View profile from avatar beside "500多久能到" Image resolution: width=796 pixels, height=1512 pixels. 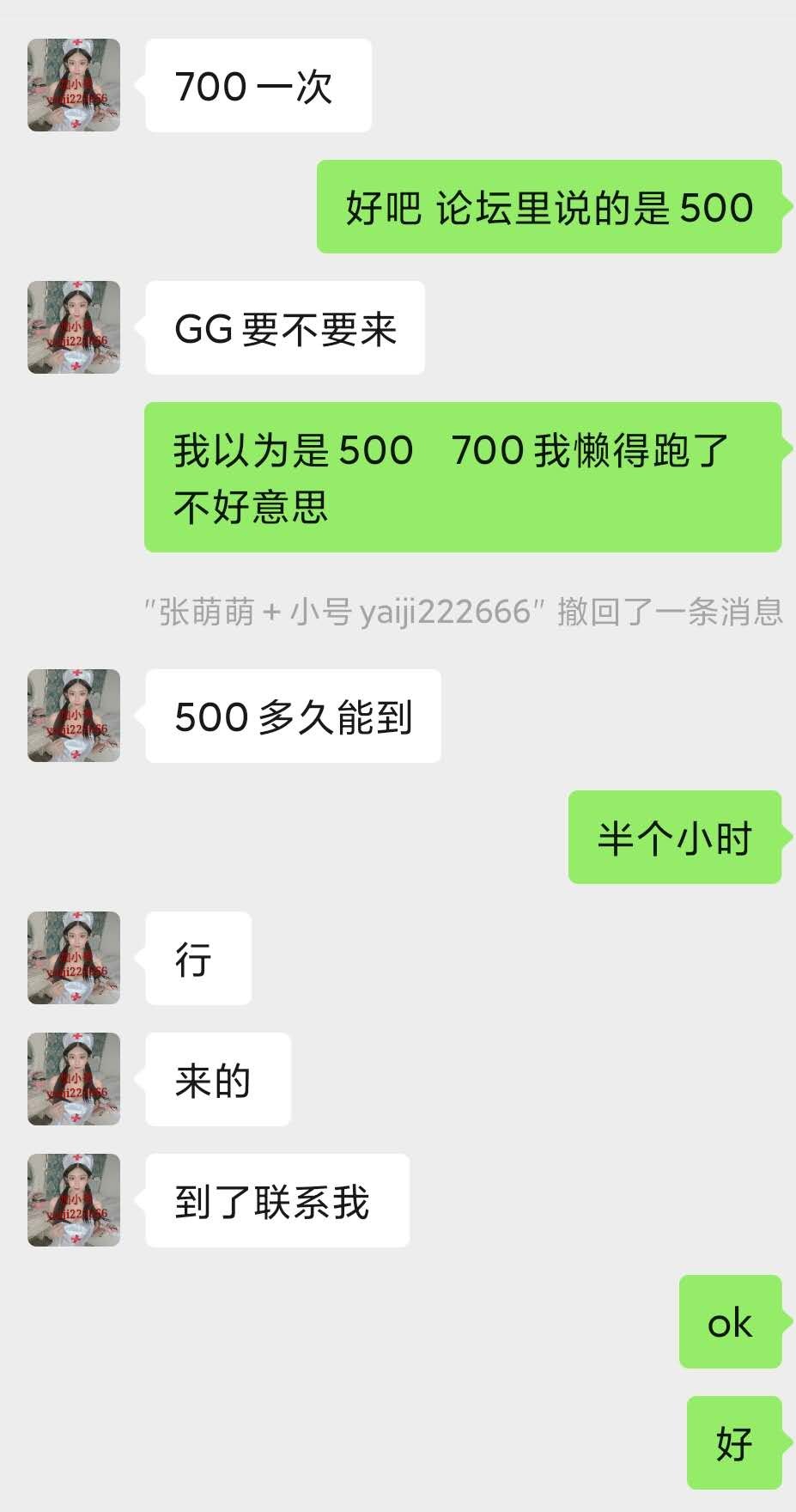(x=74, y=716)
